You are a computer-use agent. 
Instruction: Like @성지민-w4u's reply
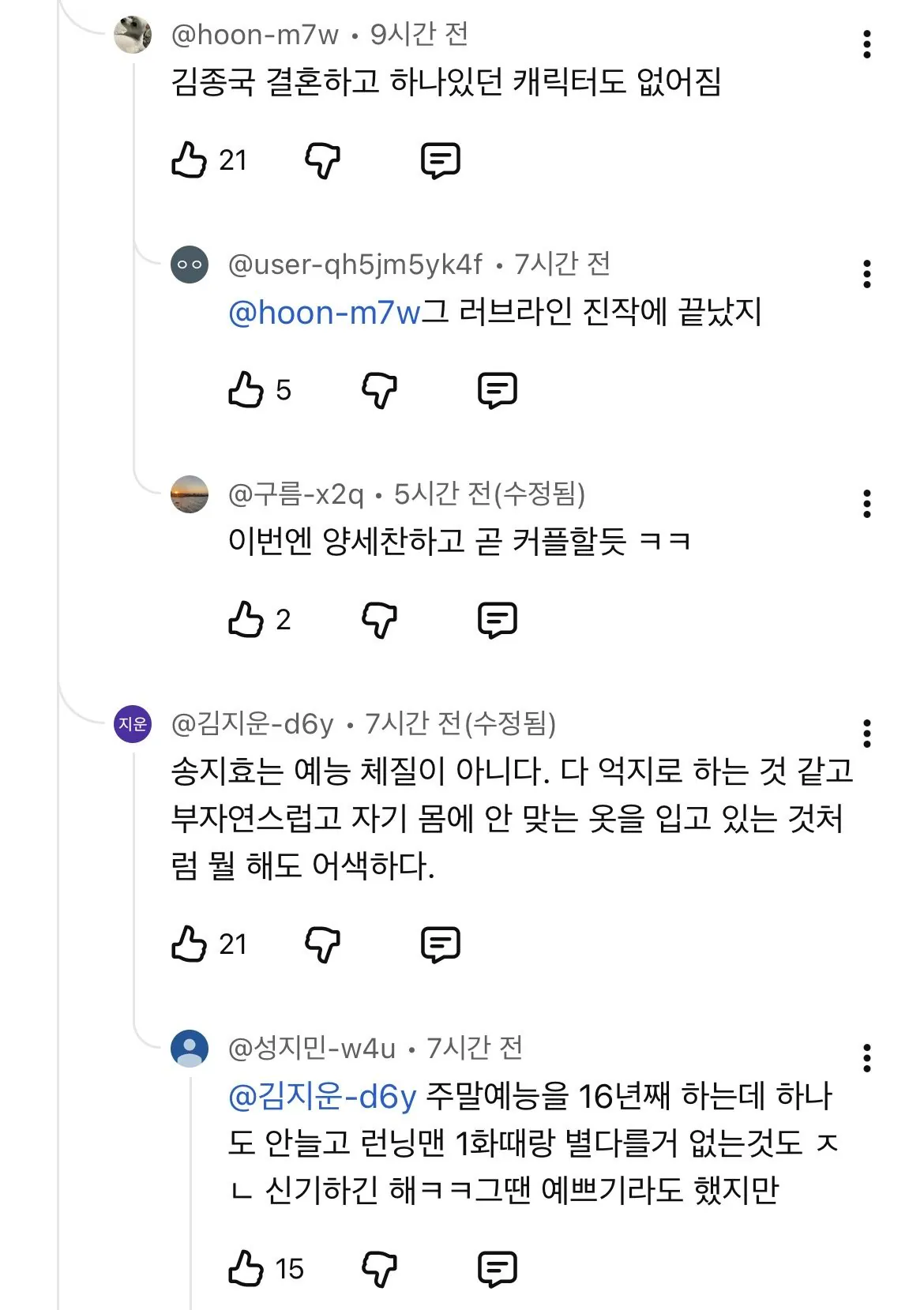pyautogui.click(x=246, y=1269)
